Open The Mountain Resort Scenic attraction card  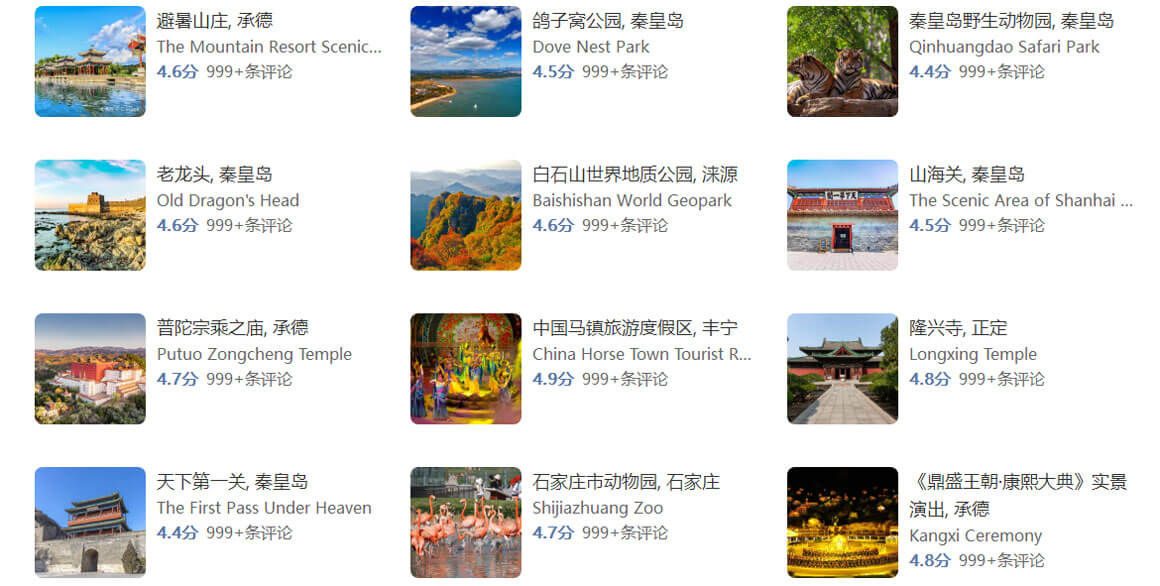coord(268,46)
